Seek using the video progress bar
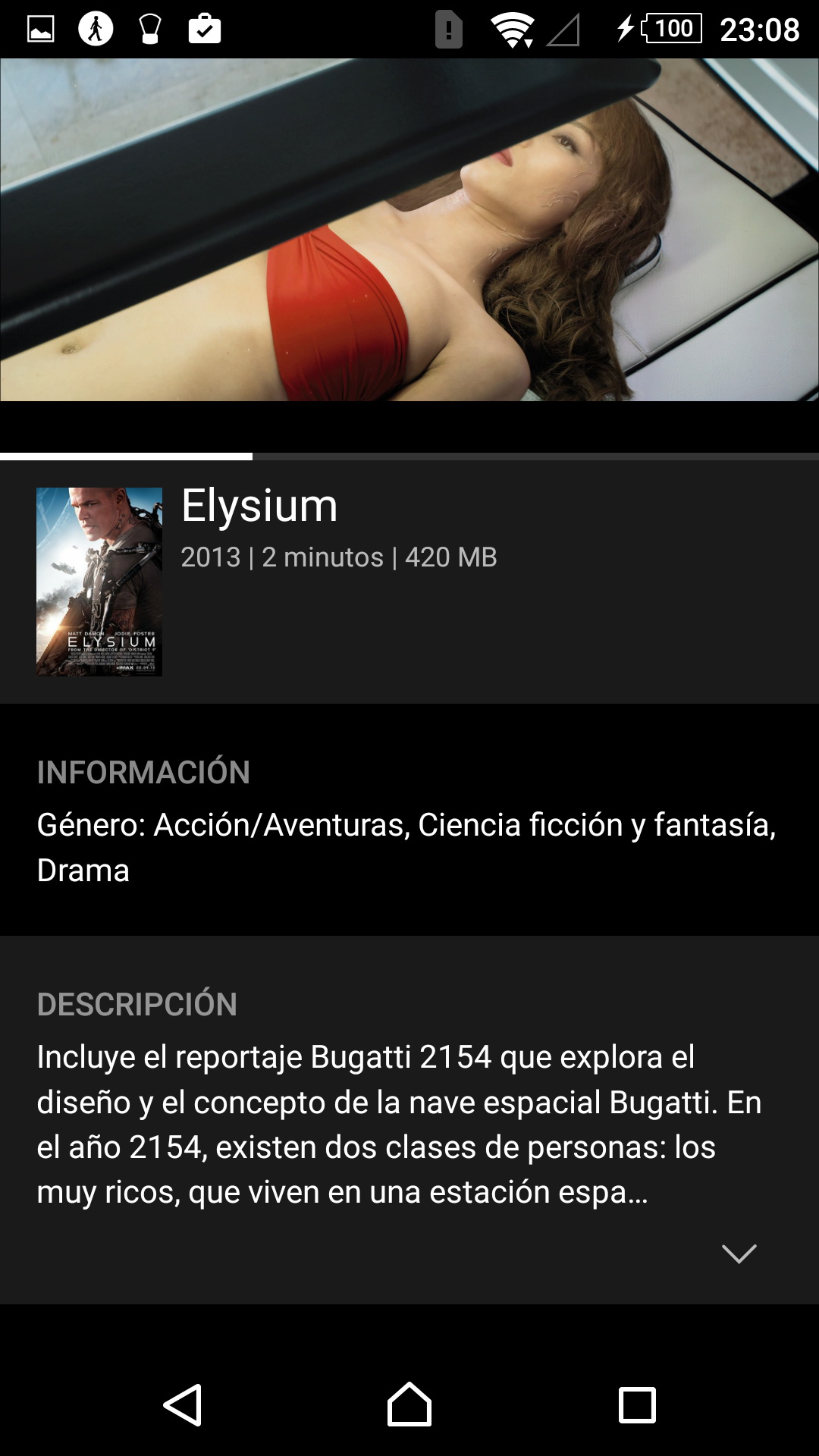819x1456 pixels. [409, 457]
